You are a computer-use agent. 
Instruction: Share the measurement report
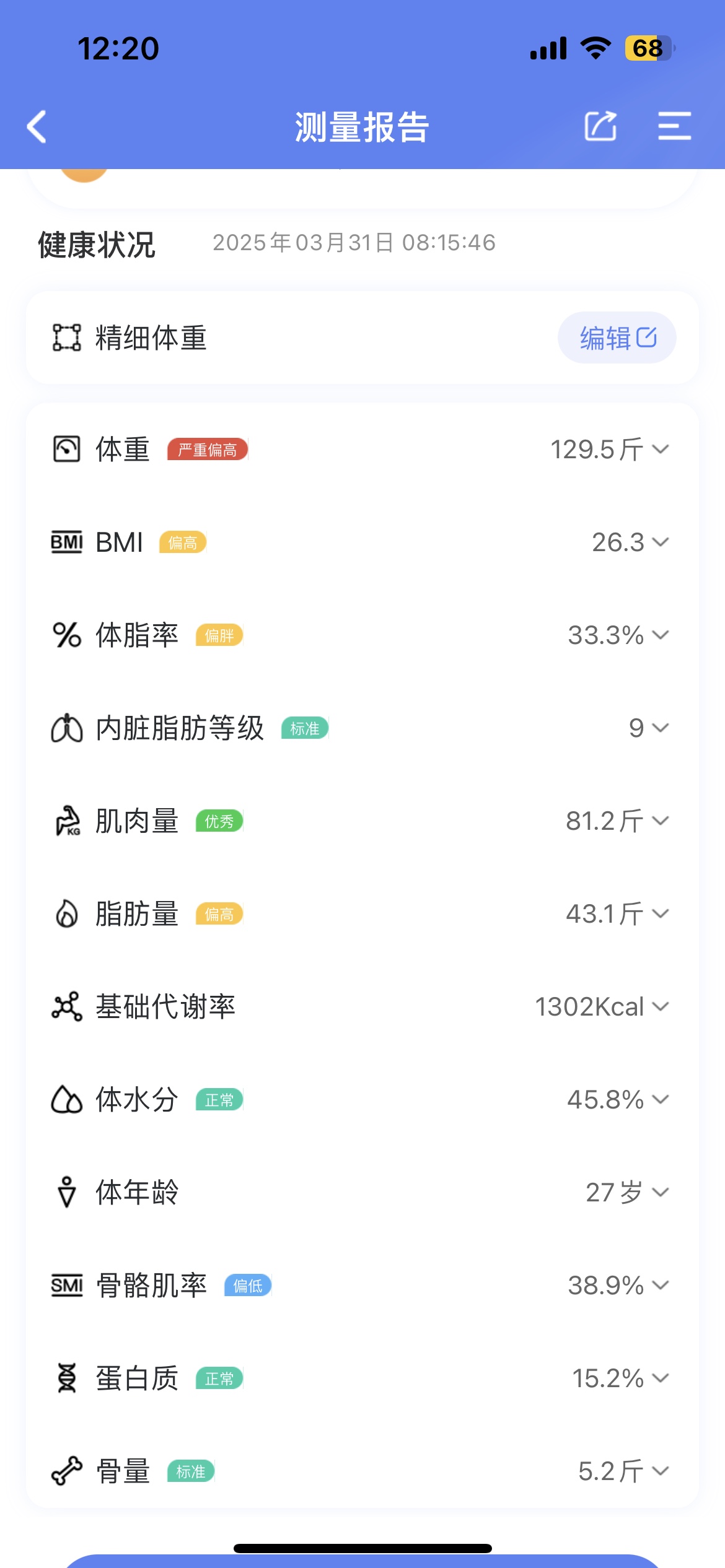[x=600, y=126]
